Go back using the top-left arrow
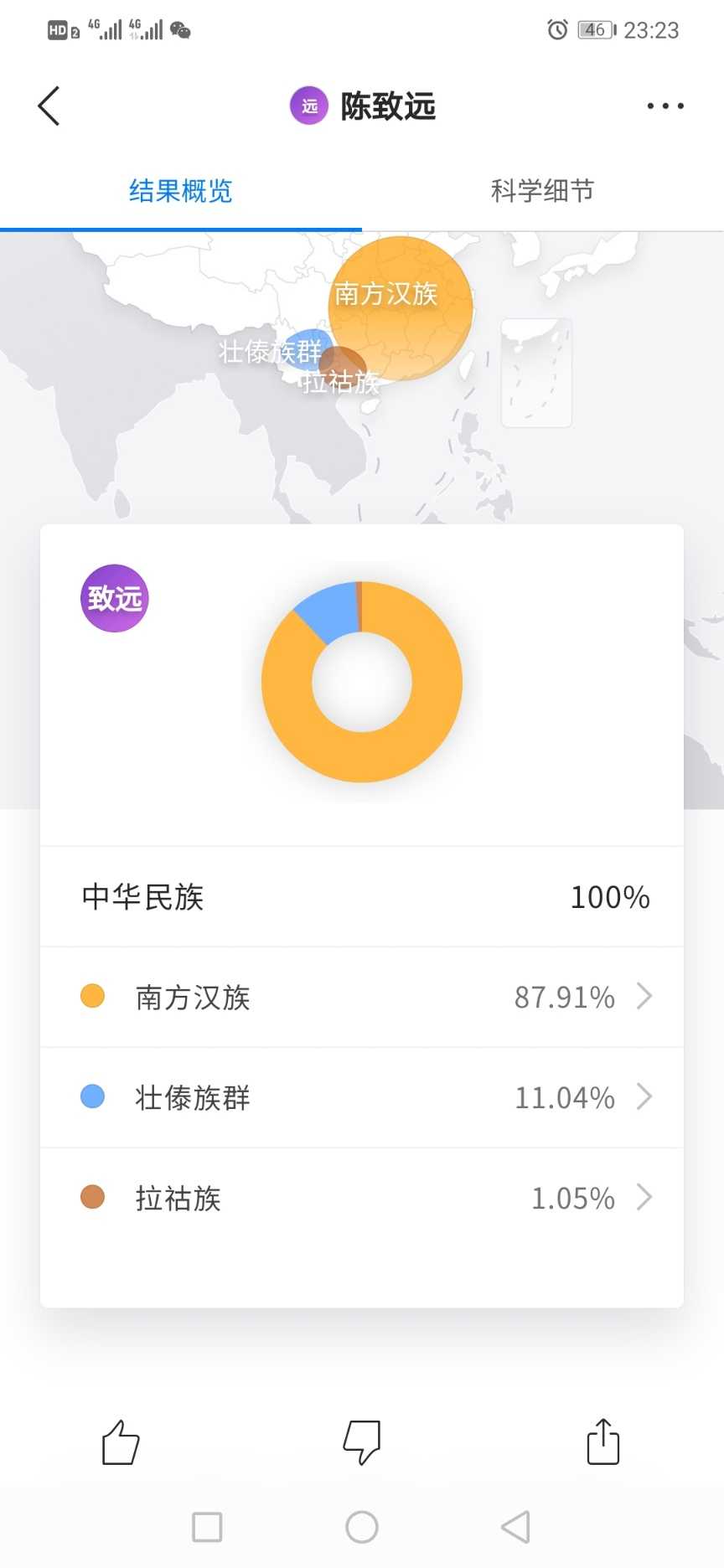 49,106
